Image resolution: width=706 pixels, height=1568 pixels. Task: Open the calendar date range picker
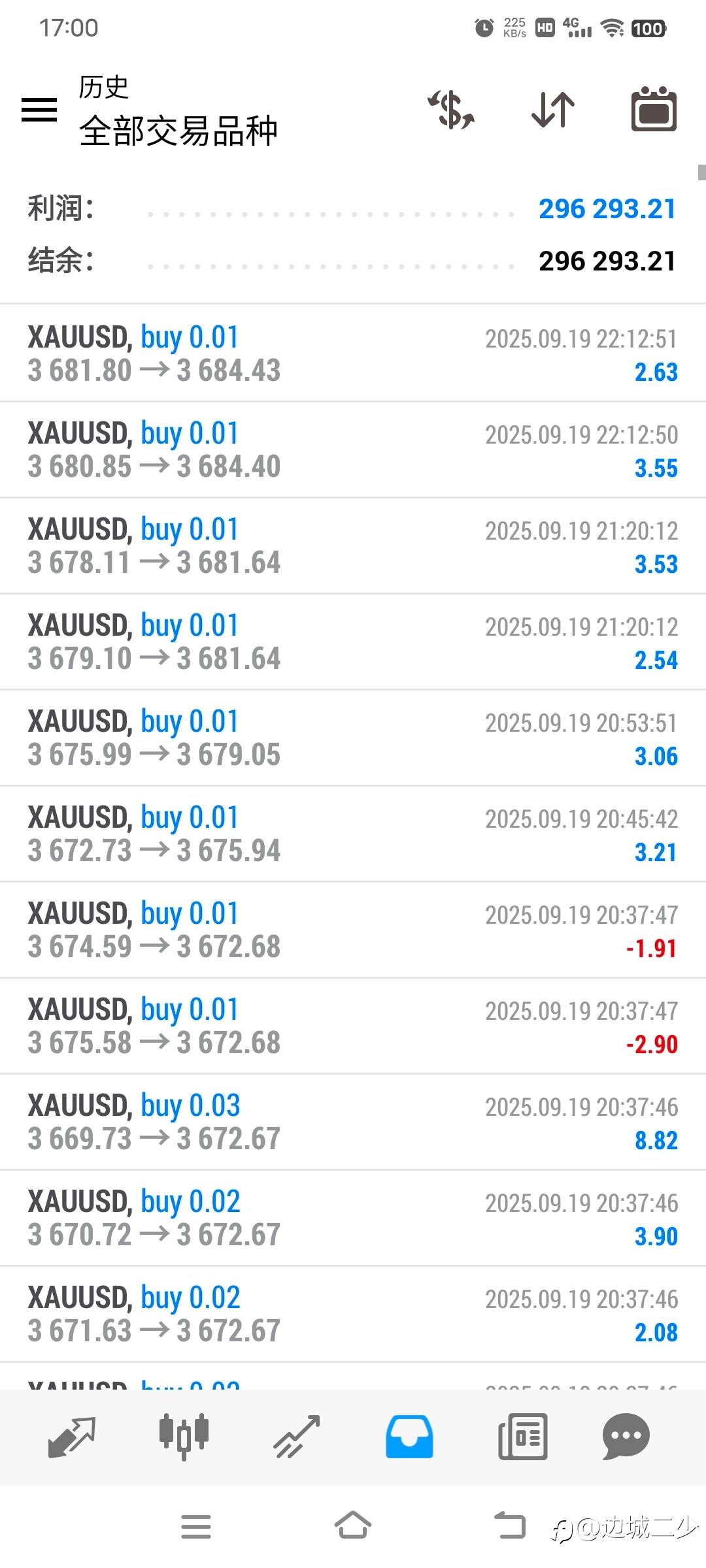click(x=654, y=109)
